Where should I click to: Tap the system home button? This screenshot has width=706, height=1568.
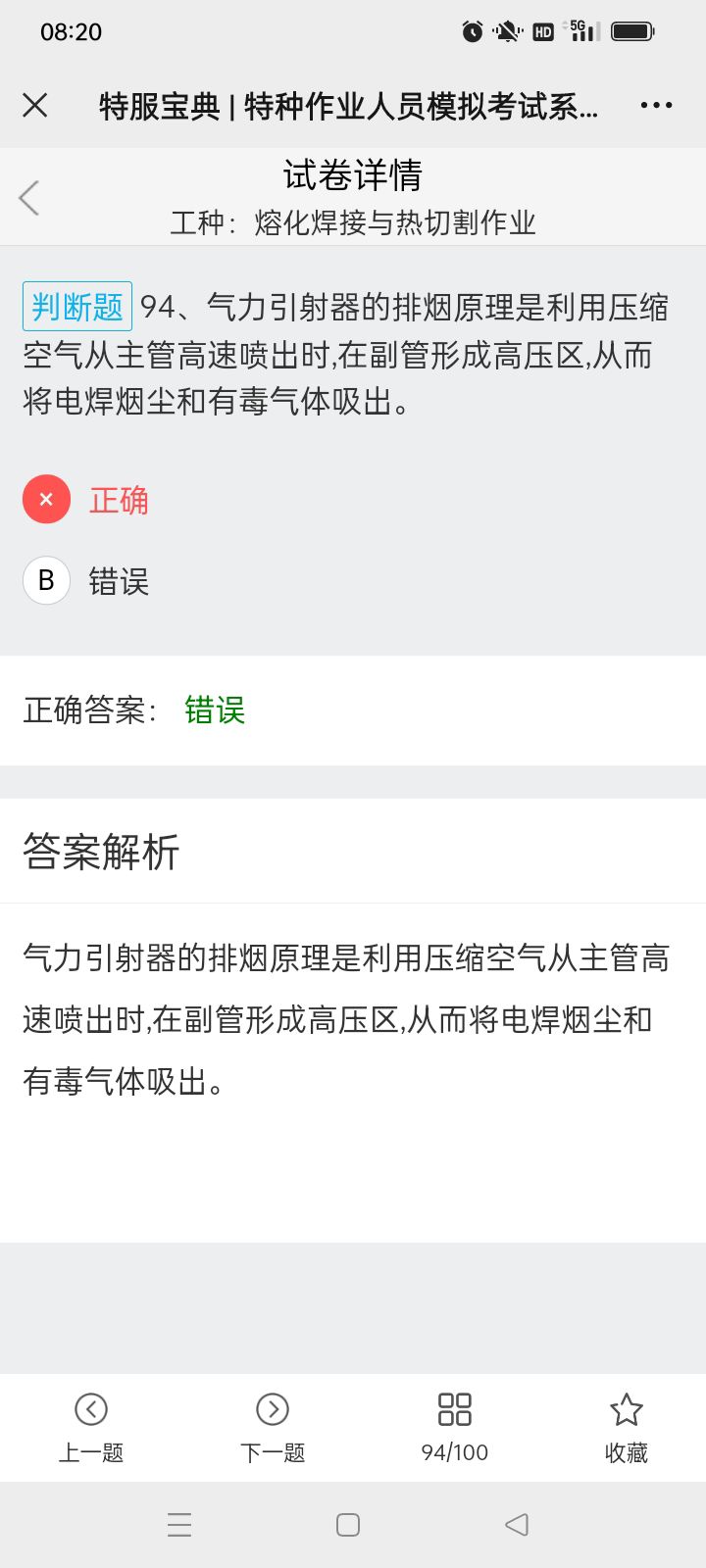(348, 1525)
